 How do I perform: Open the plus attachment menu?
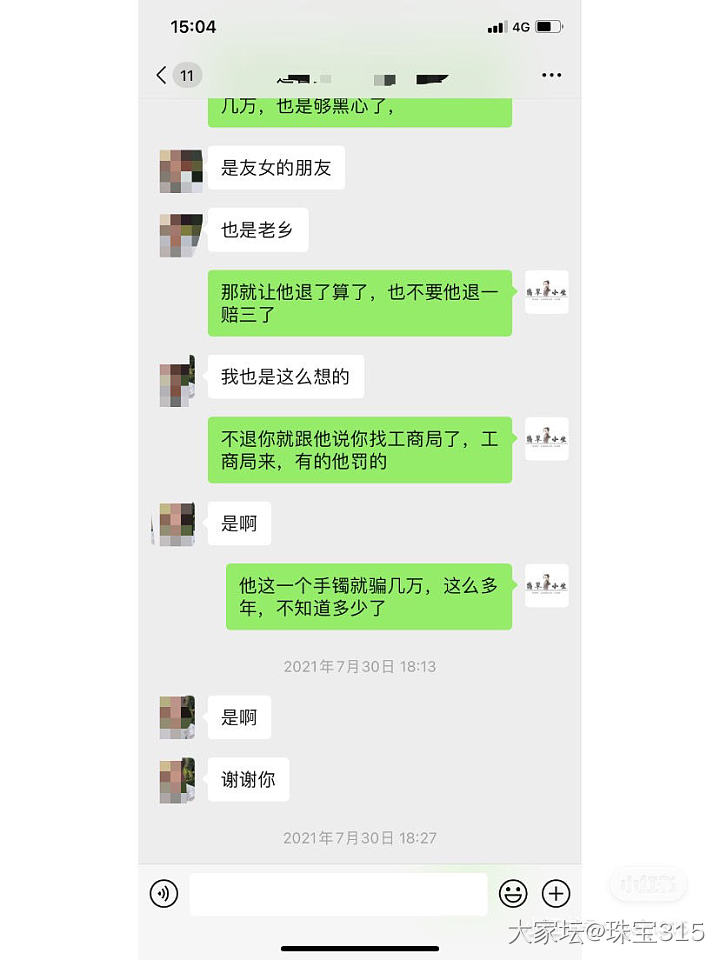[x=556, y=893]
